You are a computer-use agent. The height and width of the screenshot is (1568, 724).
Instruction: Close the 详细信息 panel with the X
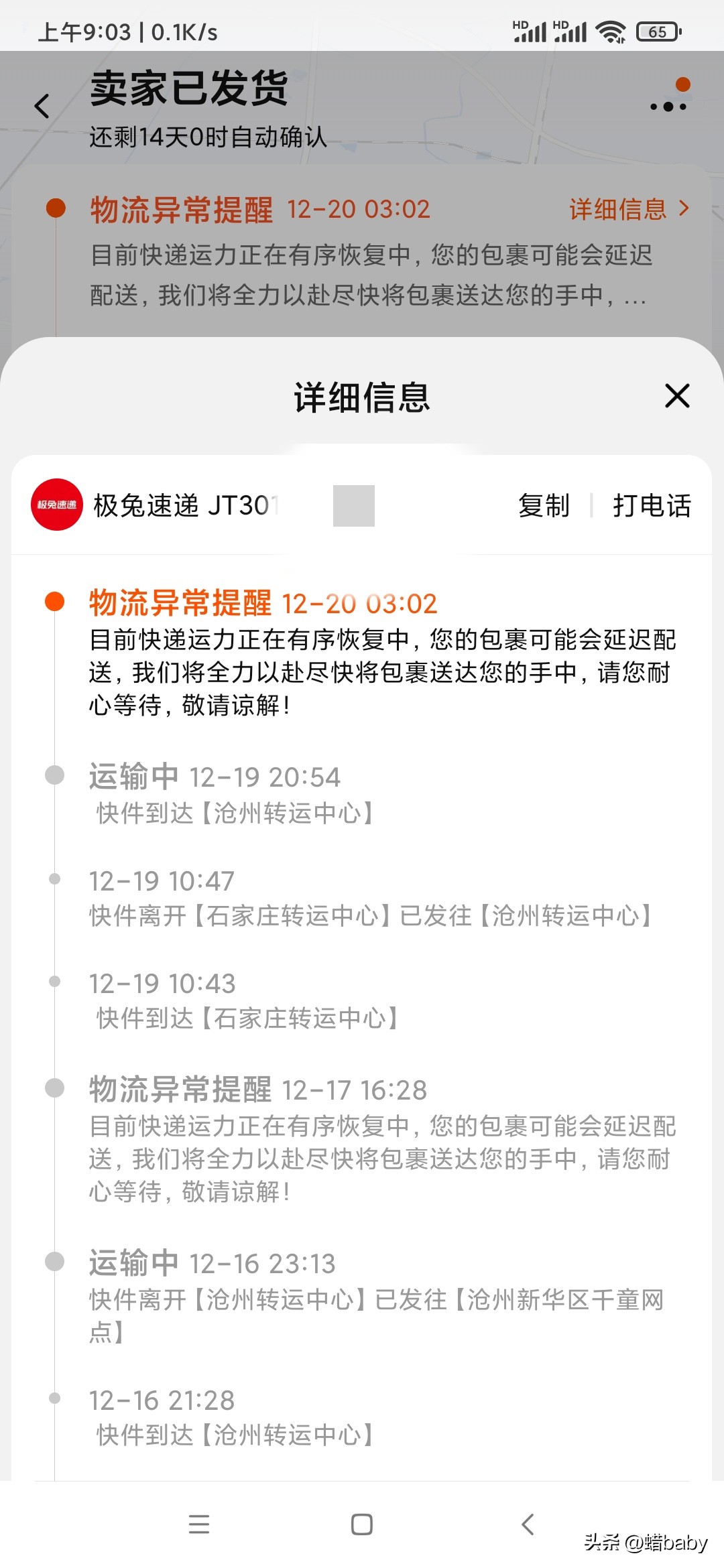tap(677, 396)
